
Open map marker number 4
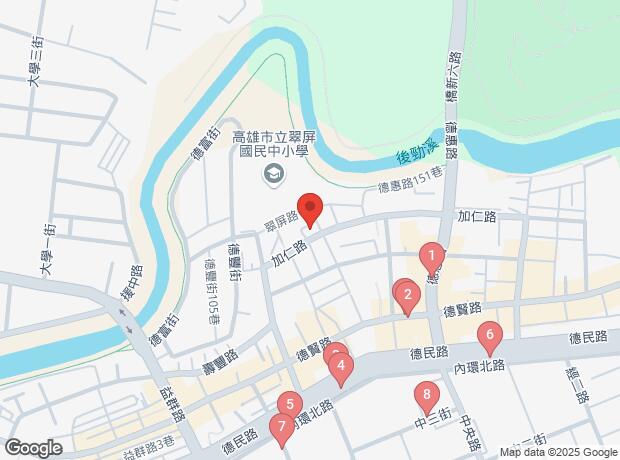(341, 366)
